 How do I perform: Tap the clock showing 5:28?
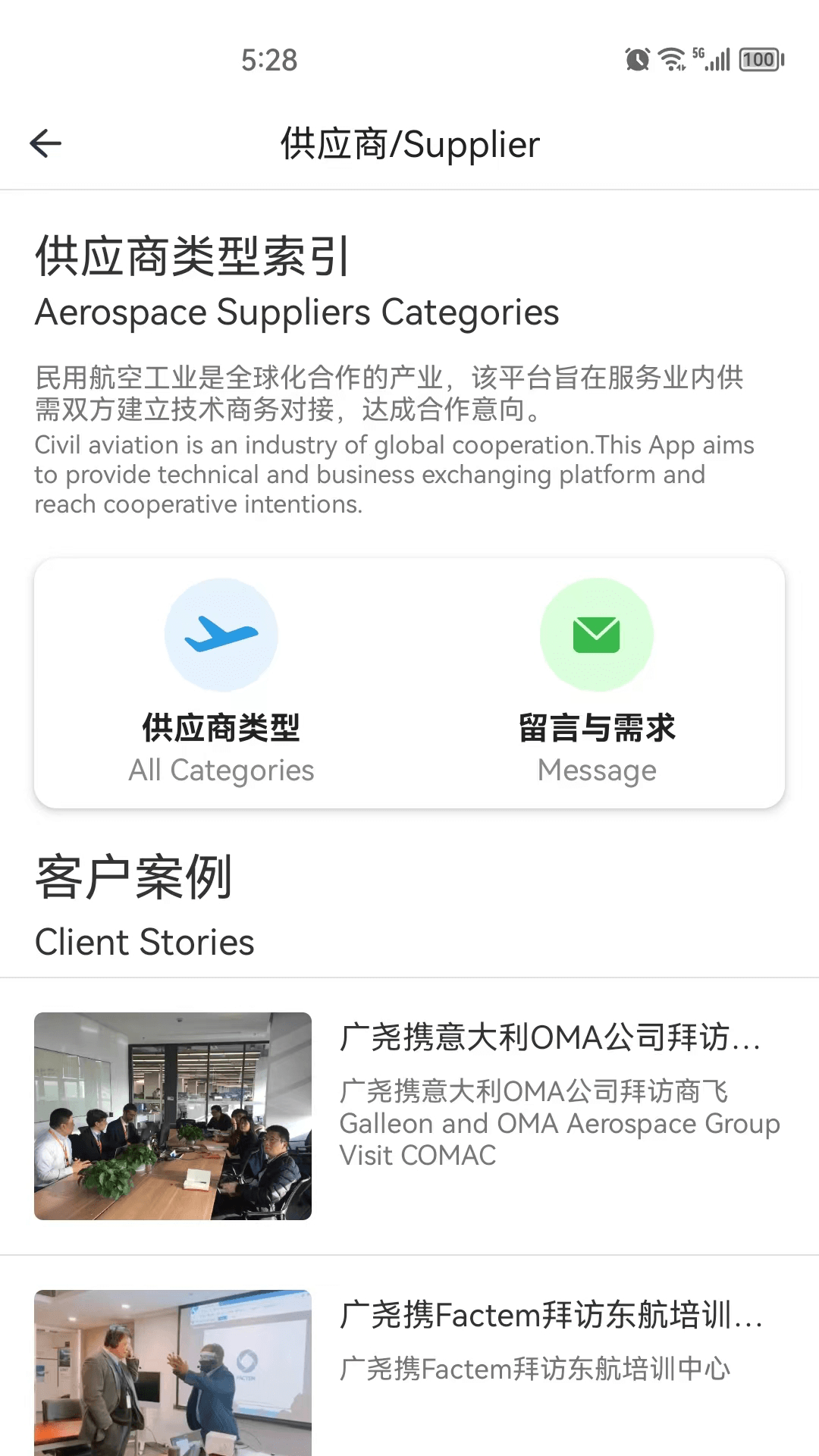tap(269, 61)
